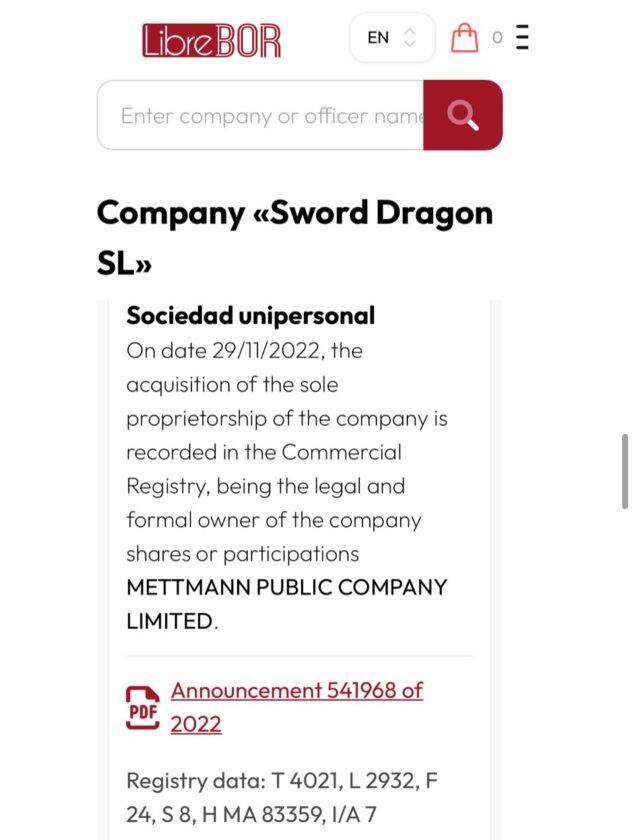
Task: Open the shopping cart
Action: coord(465,38)
